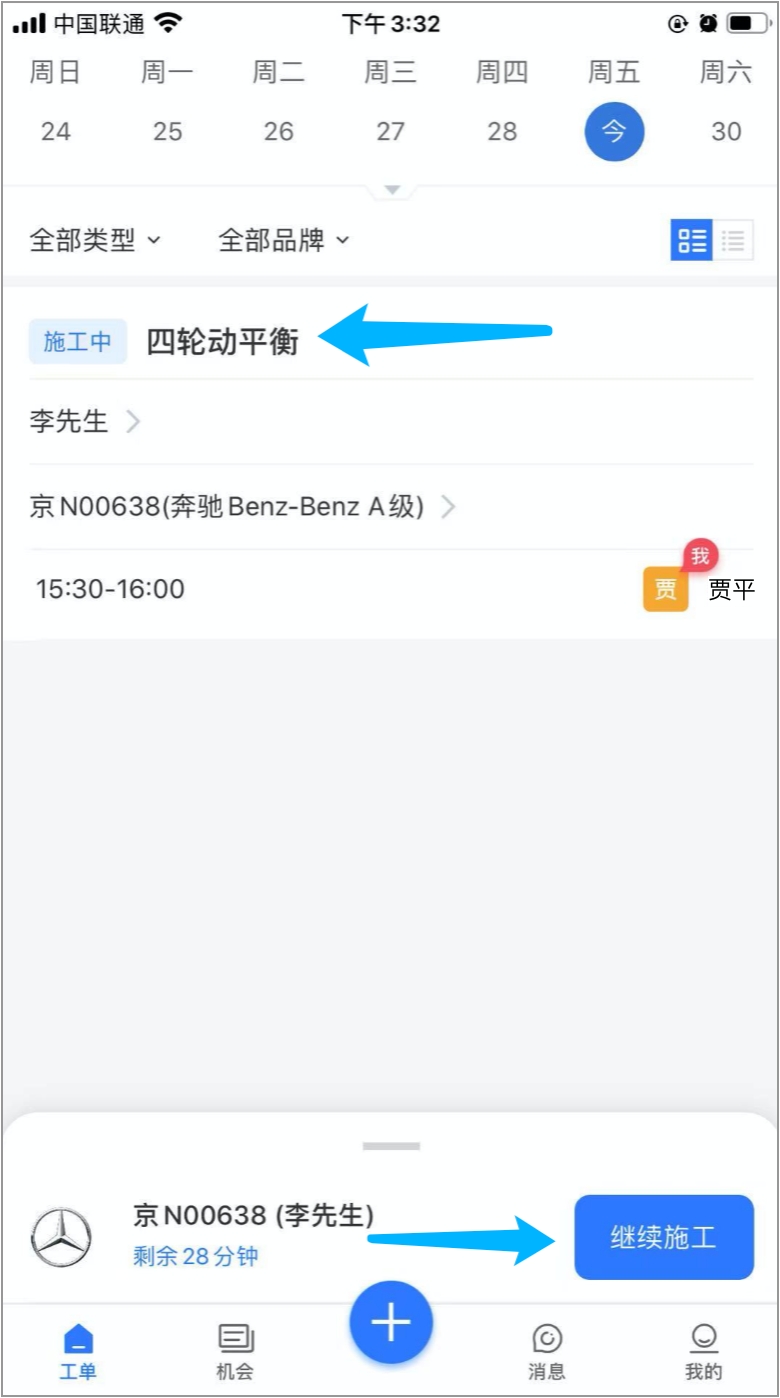
Task: Open customer 李先生 details
Action: 85,422
